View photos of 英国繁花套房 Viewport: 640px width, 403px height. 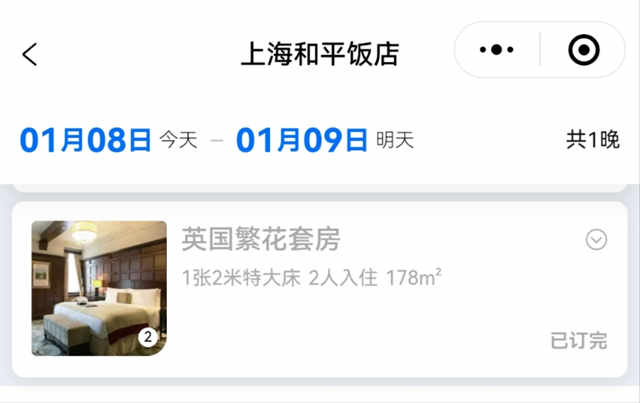coord(99,288)
